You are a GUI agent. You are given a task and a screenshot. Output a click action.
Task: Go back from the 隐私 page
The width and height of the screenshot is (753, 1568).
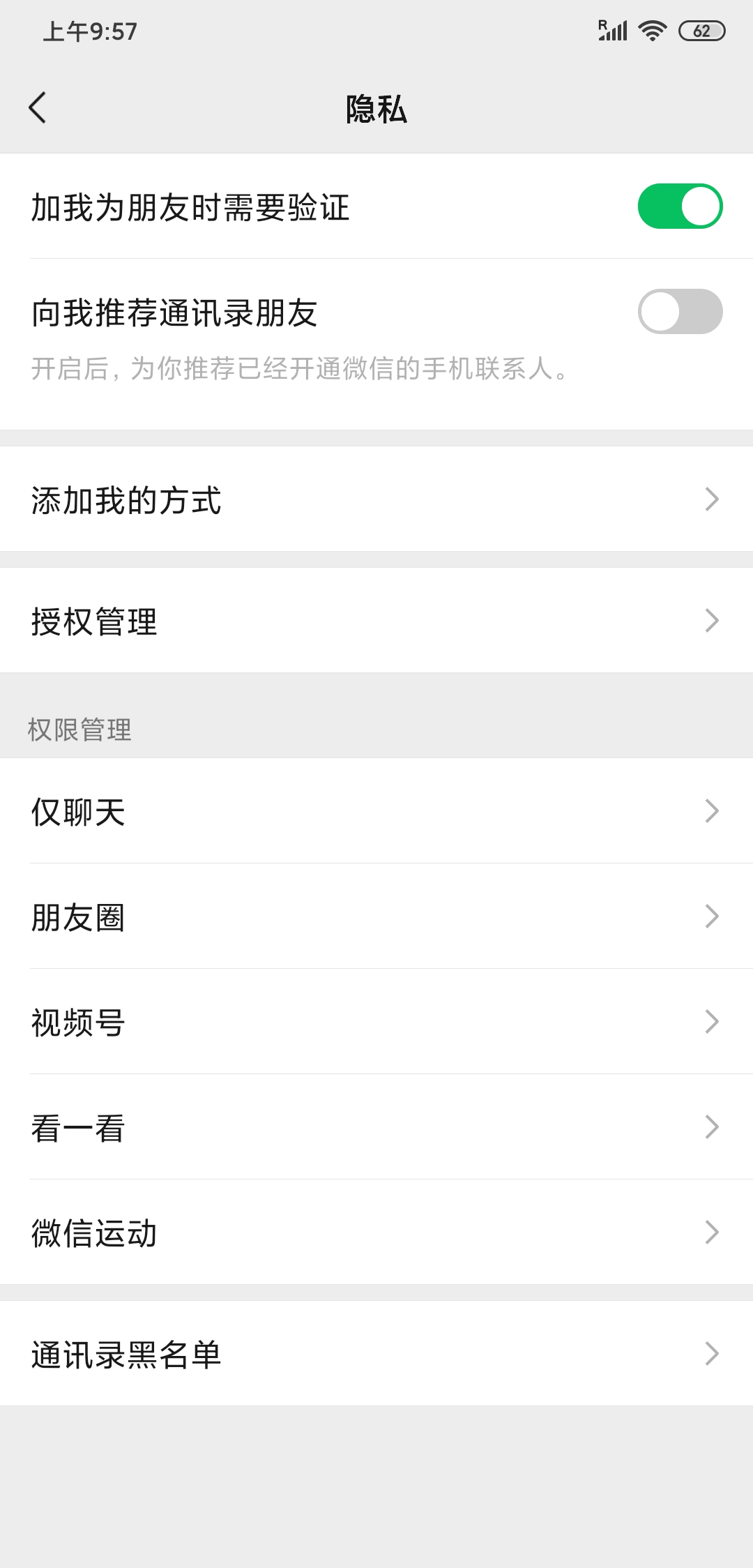pyautogui.click(x=38, y=108)
